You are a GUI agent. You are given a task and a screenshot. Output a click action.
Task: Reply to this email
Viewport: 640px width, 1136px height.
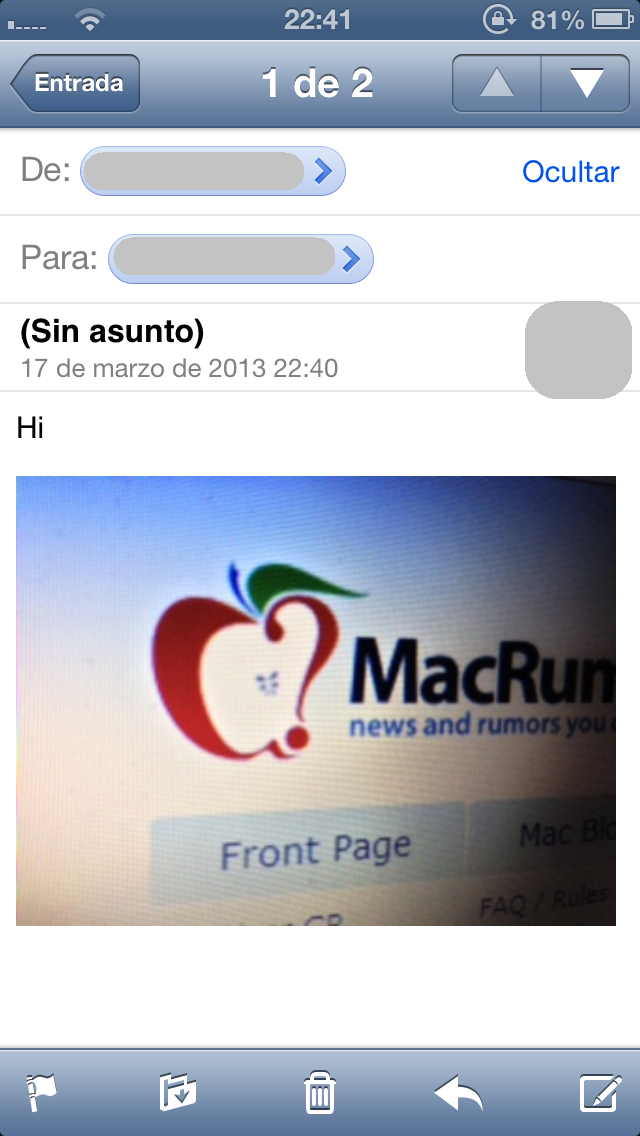pyautogui.click(x=458, y=1093)
